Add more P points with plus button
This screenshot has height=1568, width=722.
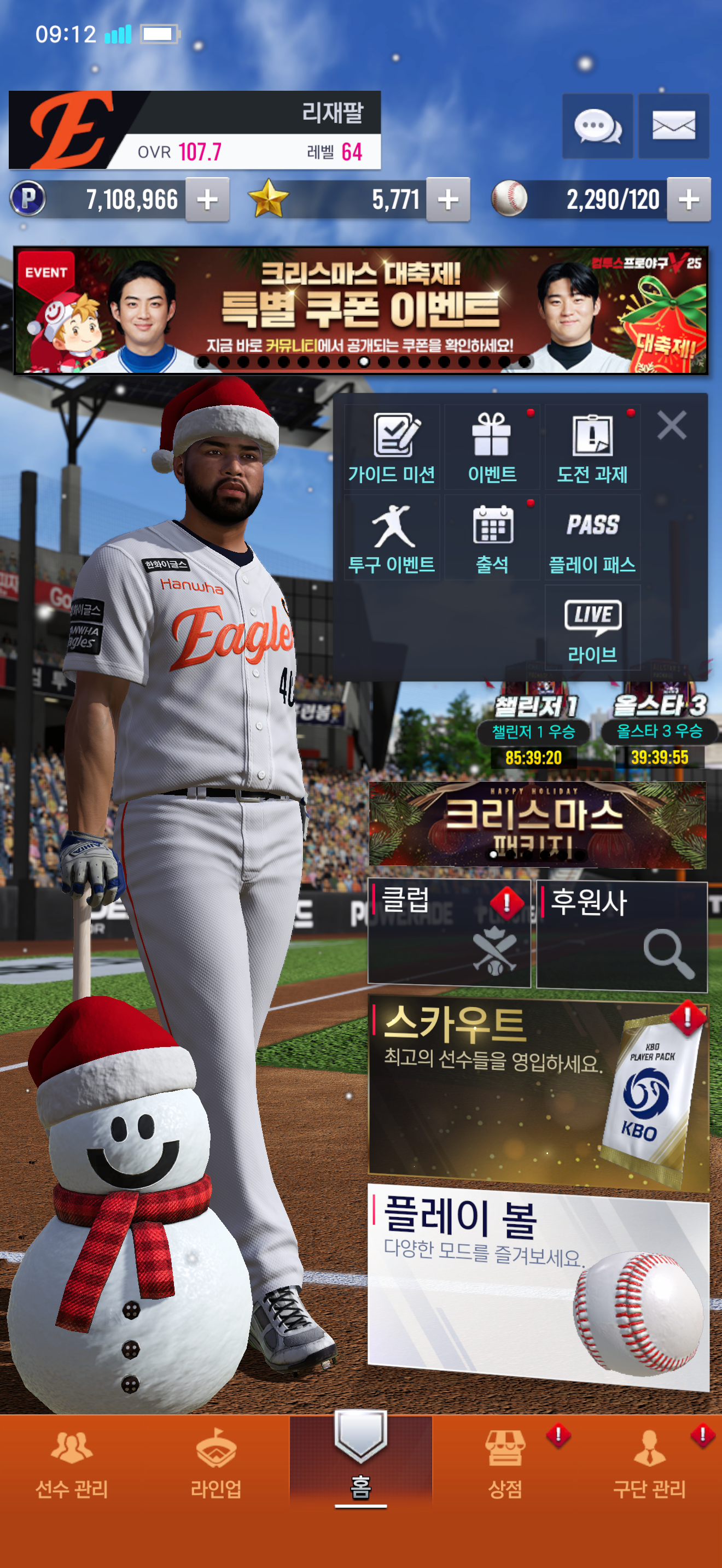[x=207, y=200]
